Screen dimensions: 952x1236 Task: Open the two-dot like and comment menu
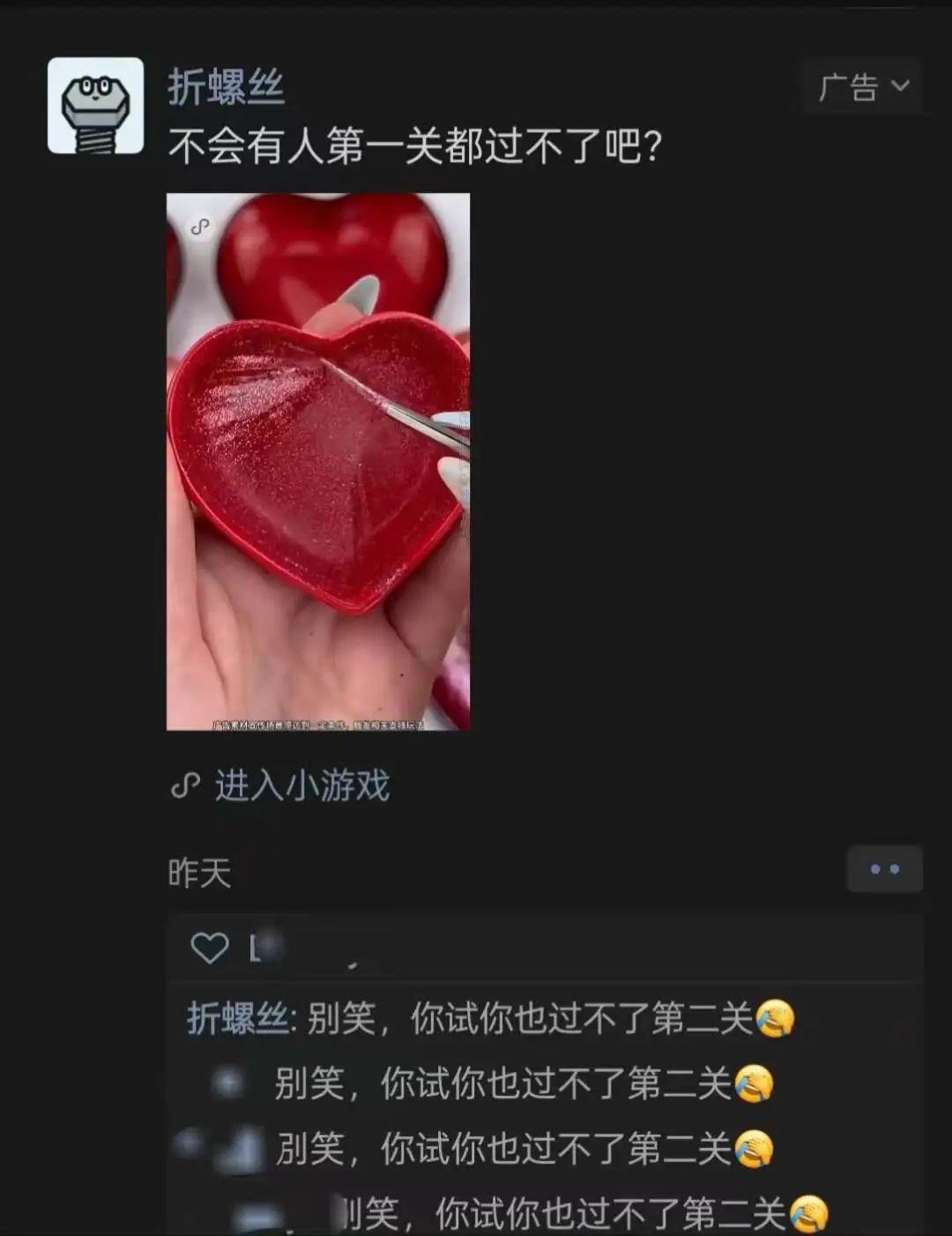[x=884, y=869]
